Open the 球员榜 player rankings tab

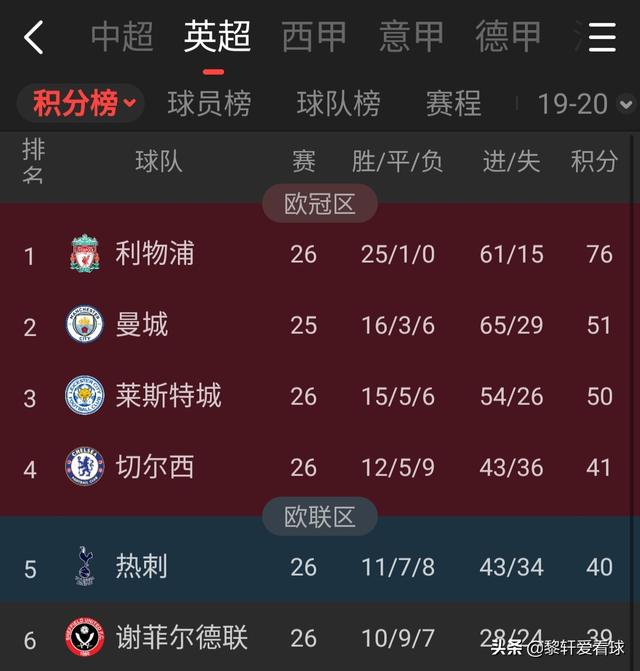click(x=209, y=103)
